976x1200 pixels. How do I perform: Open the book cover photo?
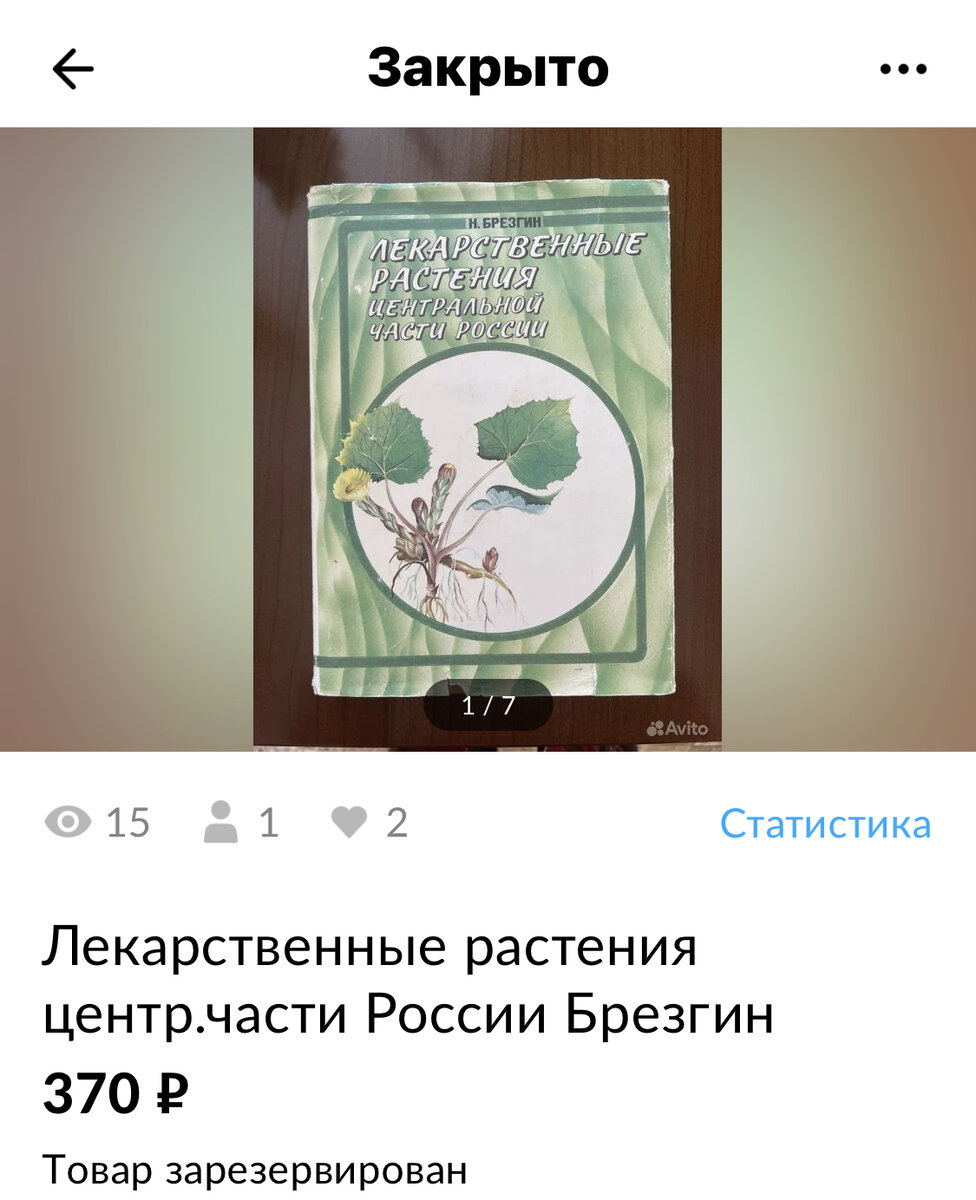point(487,440)
